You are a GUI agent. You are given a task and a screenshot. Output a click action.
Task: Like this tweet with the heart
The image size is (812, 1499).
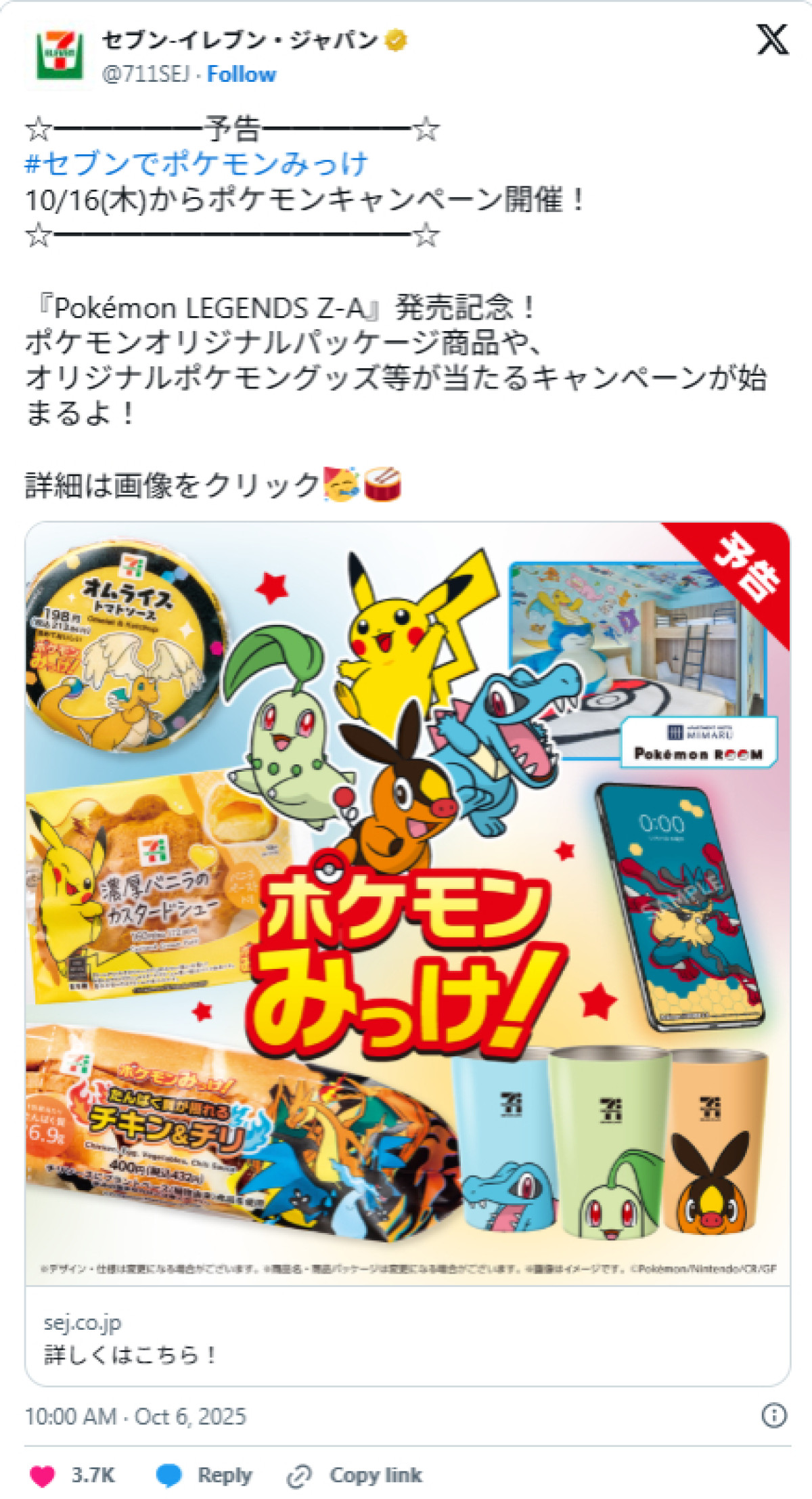(43, 1475)
